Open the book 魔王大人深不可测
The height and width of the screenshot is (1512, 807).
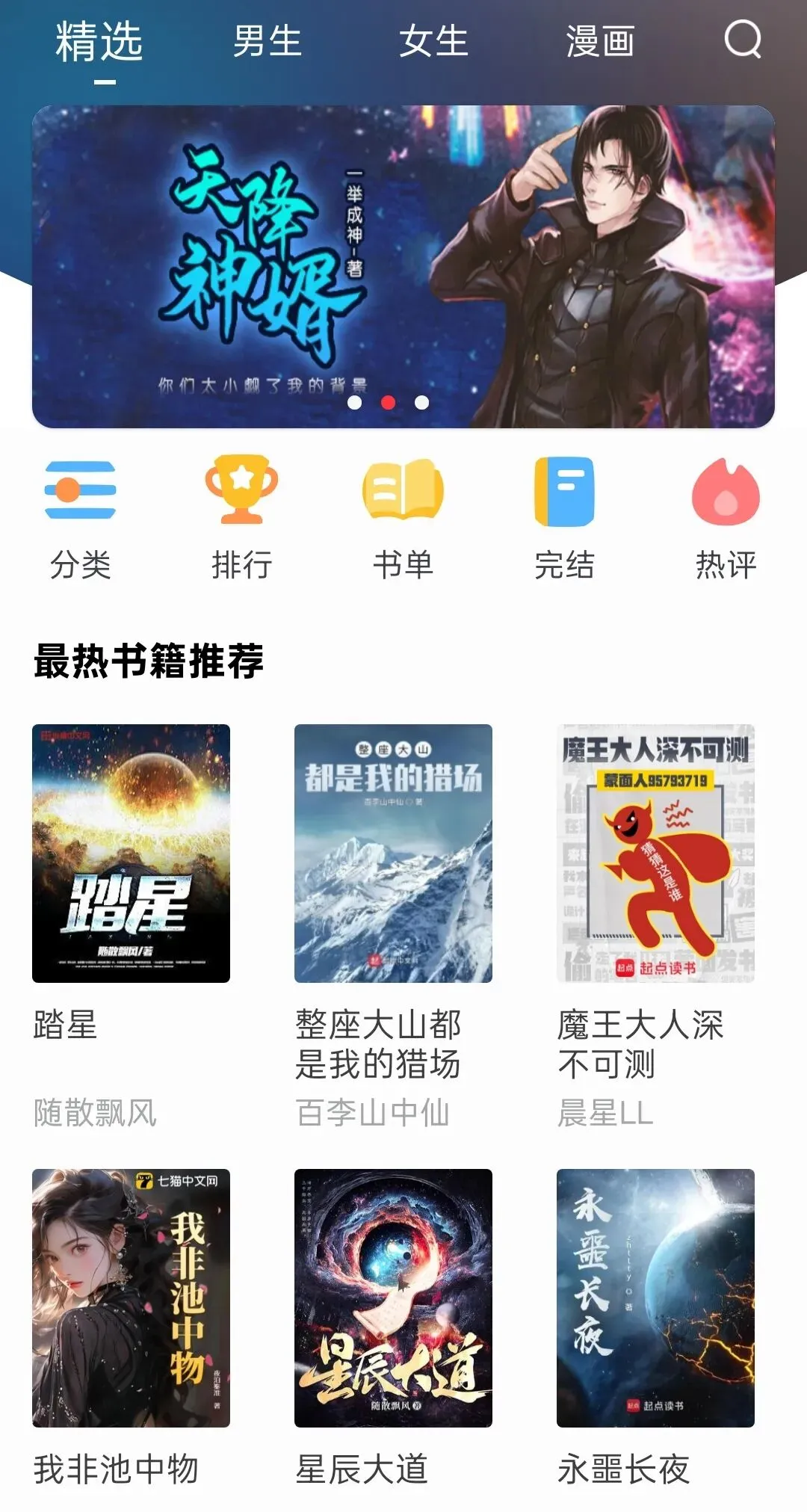coord(655,853)
